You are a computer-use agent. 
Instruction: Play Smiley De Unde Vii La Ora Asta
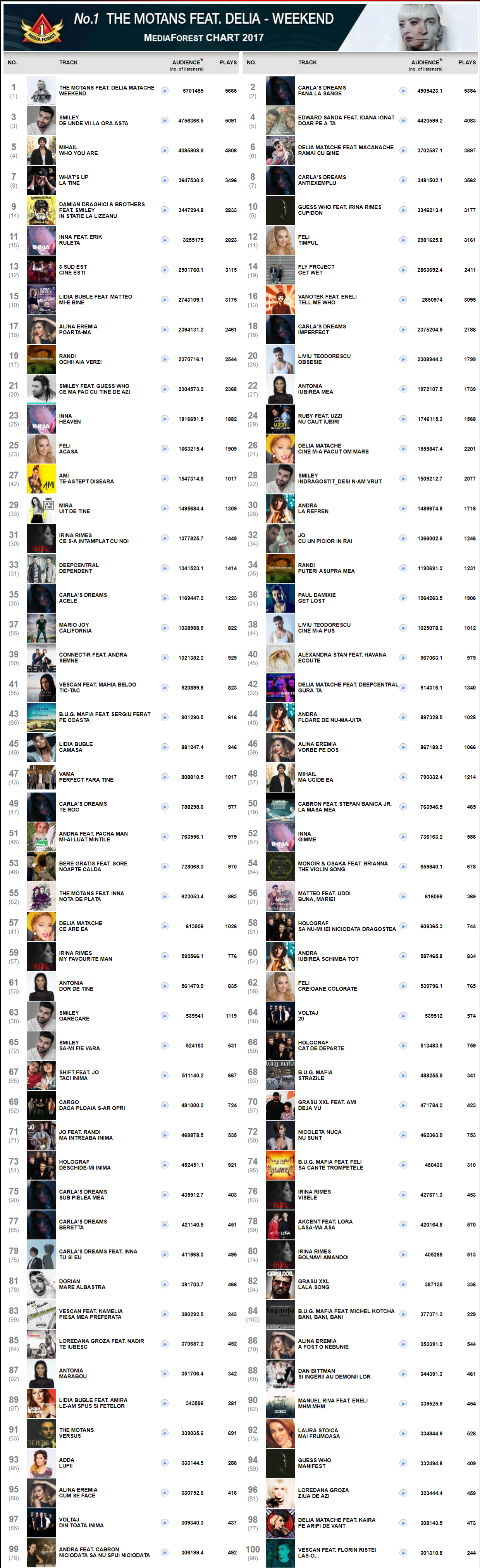164,121
